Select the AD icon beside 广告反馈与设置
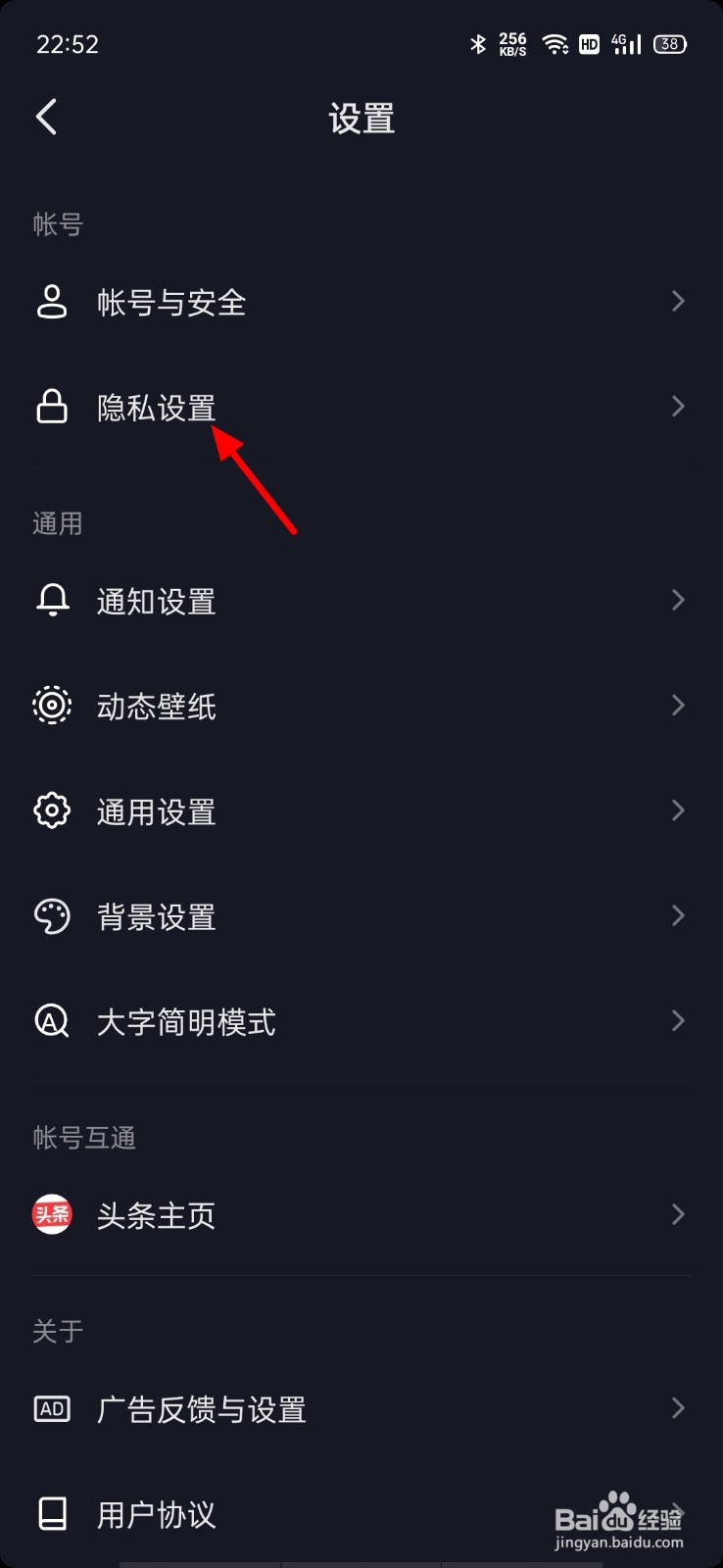The height and width of the screenshot is (1568, 723). pyautogui.click(x=52, y=1408)
